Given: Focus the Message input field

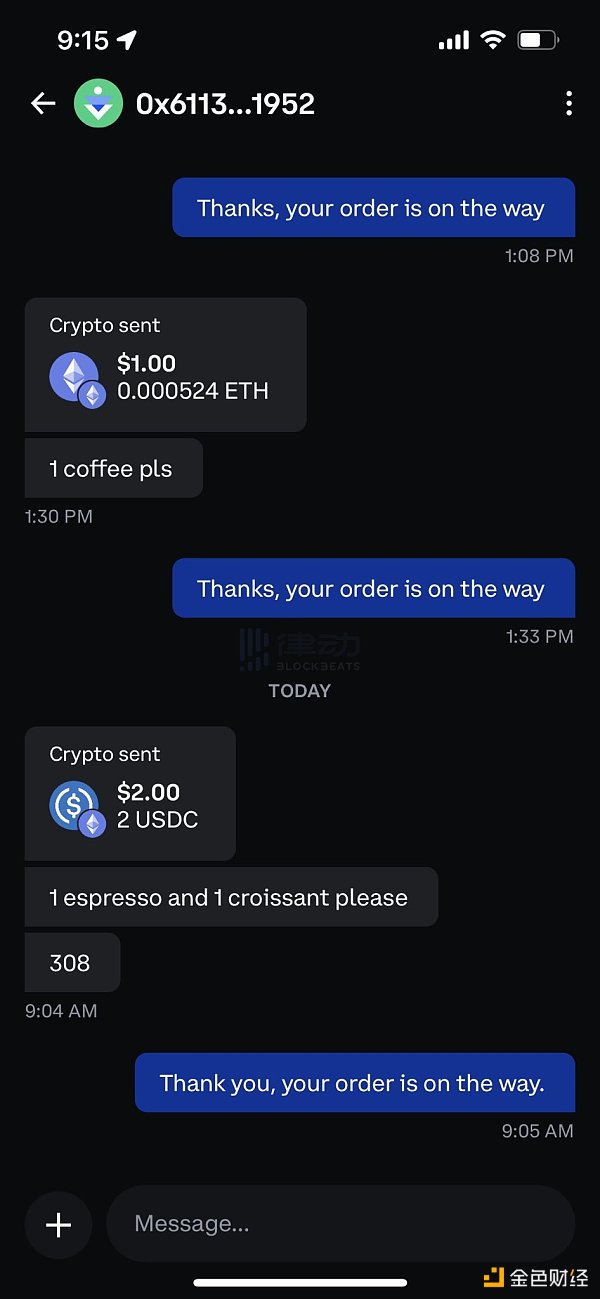Looking at the screenshot, I should [x=340, y=1224].
